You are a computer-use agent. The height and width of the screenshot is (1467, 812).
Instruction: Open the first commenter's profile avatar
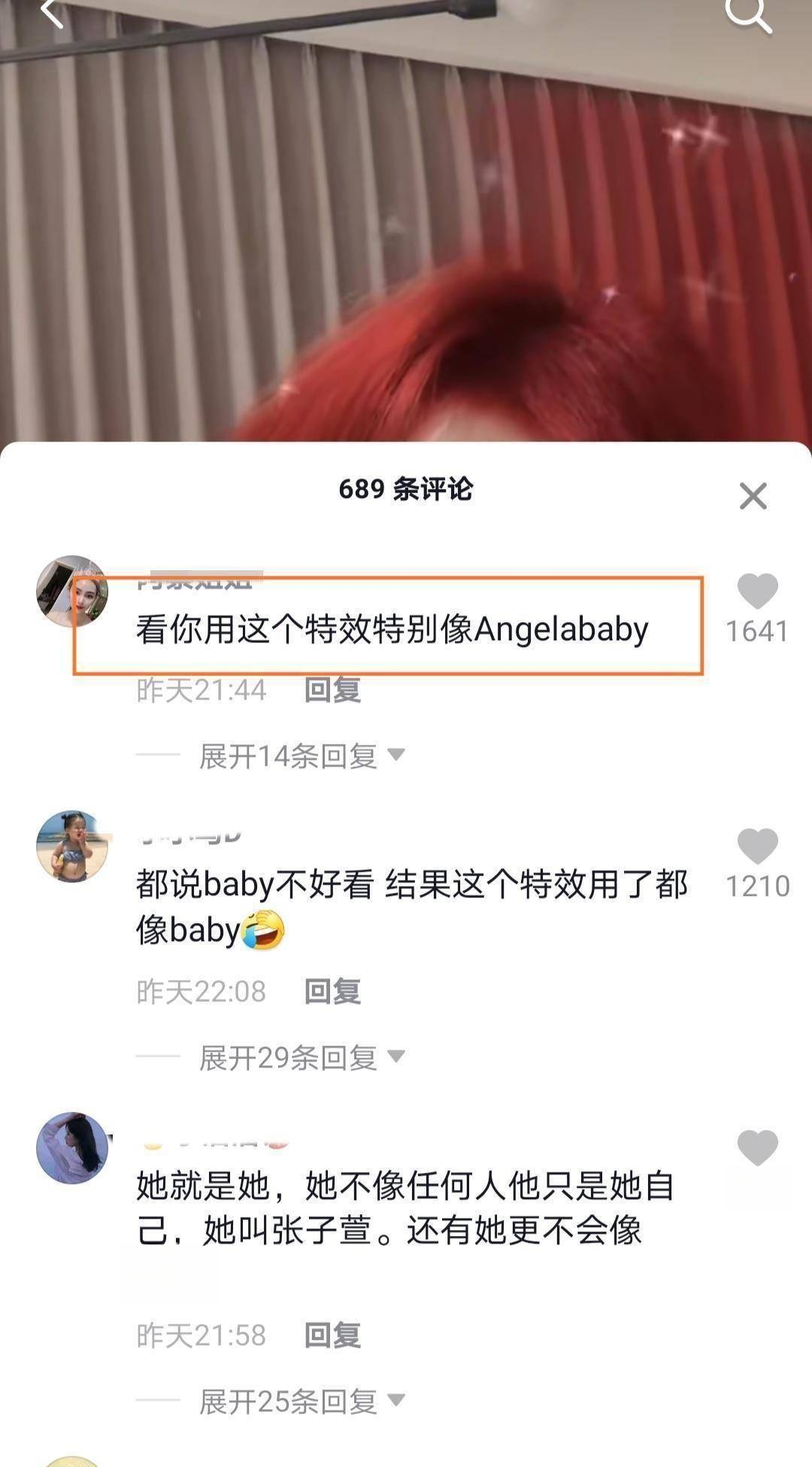point(72,591)
